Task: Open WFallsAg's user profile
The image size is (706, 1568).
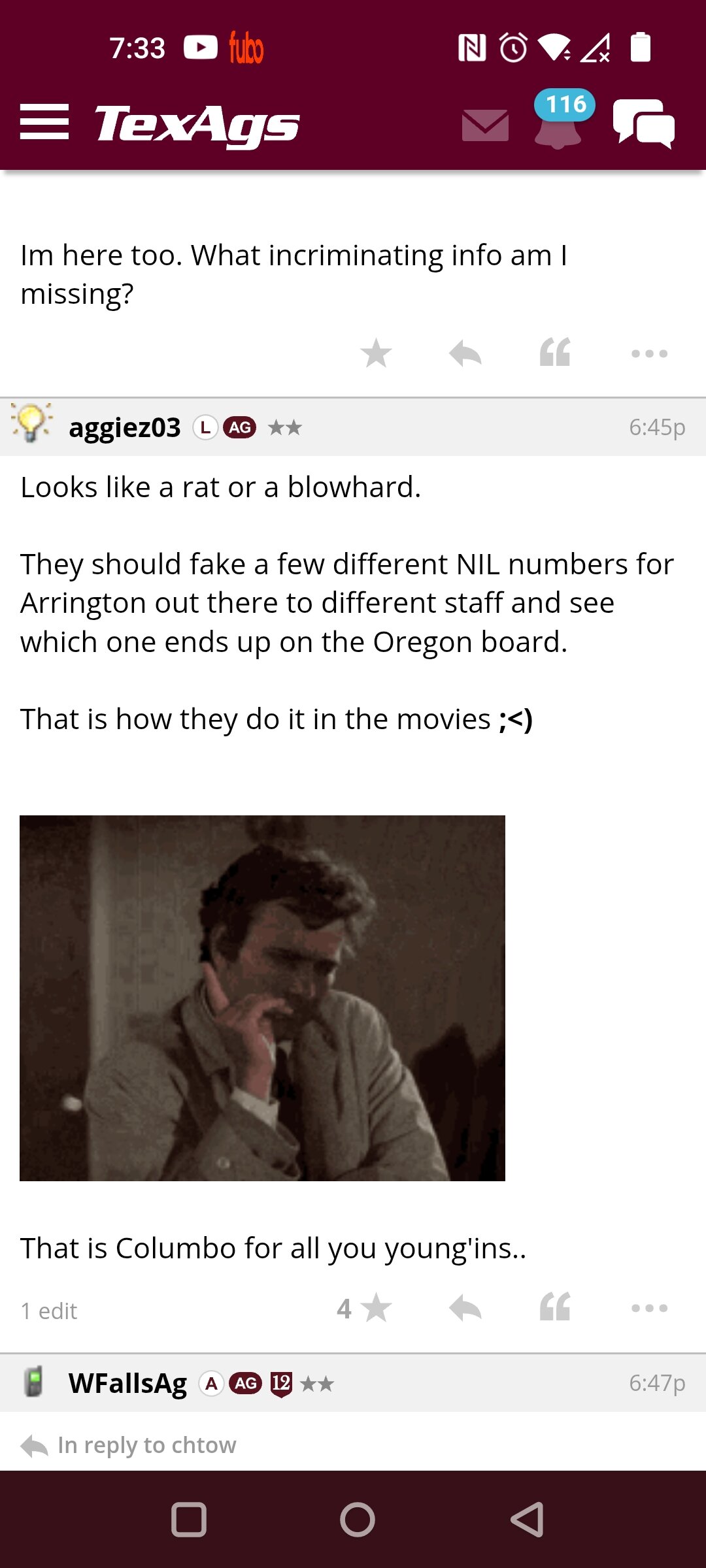Action: pyautogui.click(x=127, y=1383)
